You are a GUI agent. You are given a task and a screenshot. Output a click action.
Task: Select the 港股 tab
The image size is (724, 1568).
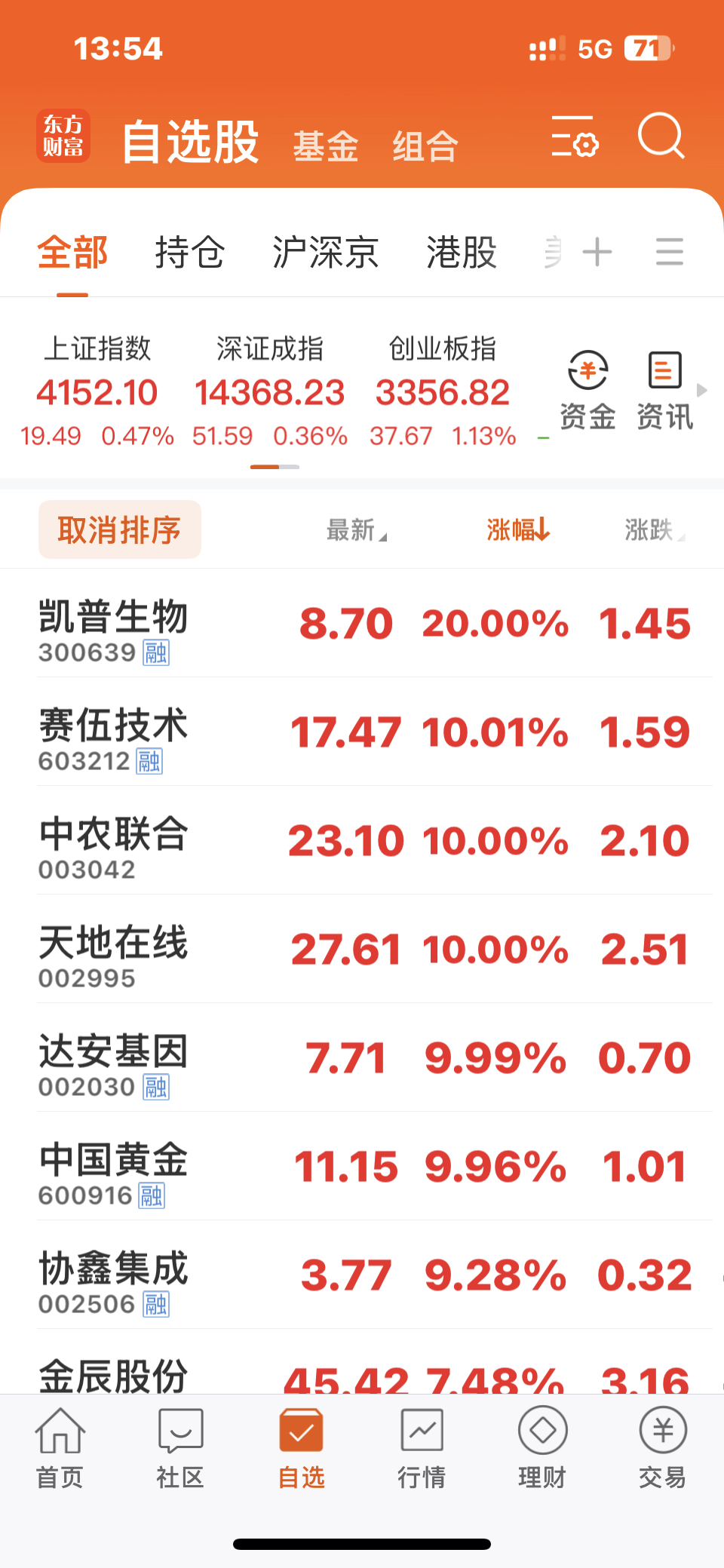(x=462, y=252)
